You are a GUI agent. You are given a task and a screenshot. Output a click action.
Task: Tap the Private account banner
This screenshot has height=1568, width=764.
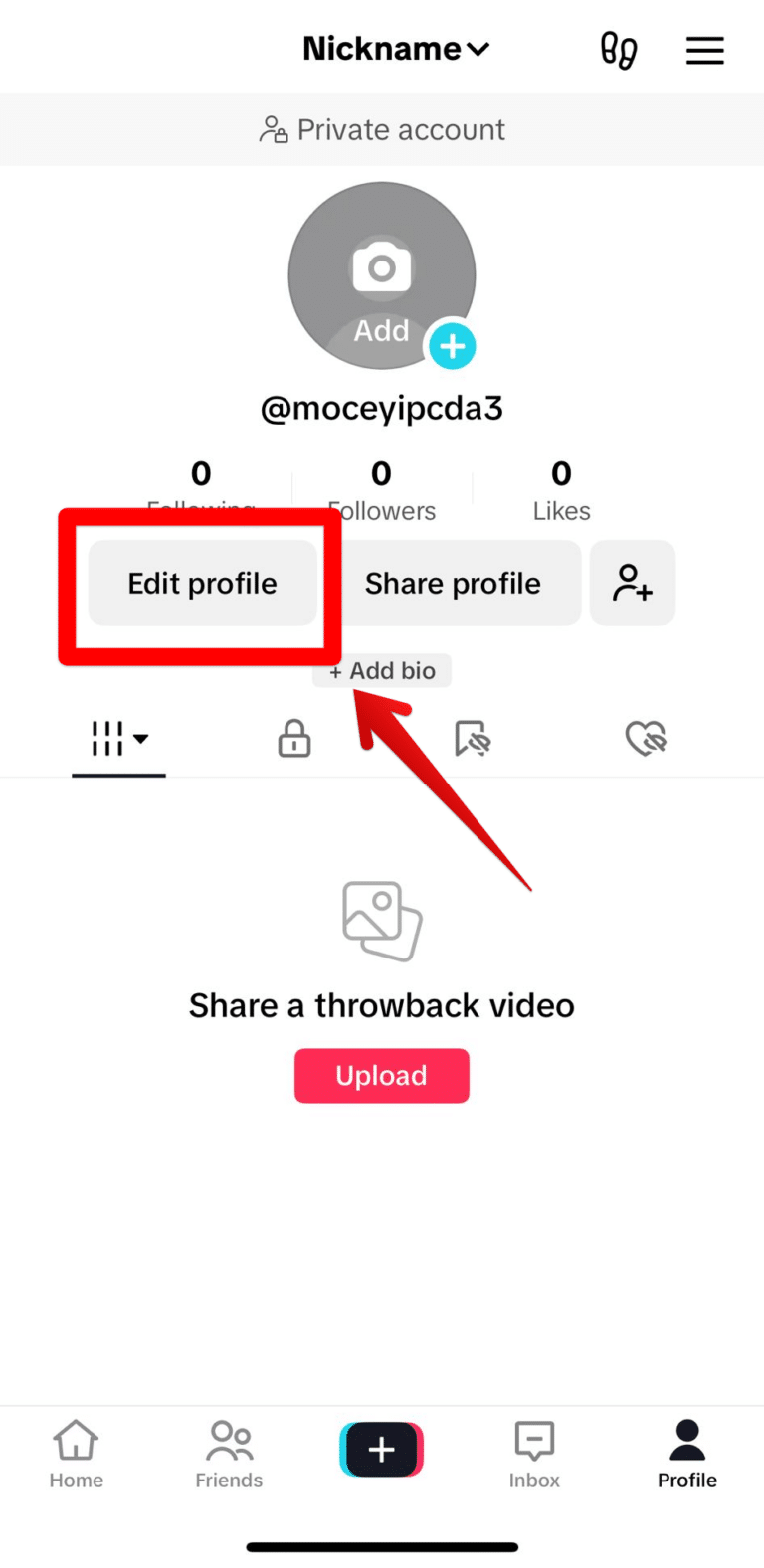click(381, 129)
